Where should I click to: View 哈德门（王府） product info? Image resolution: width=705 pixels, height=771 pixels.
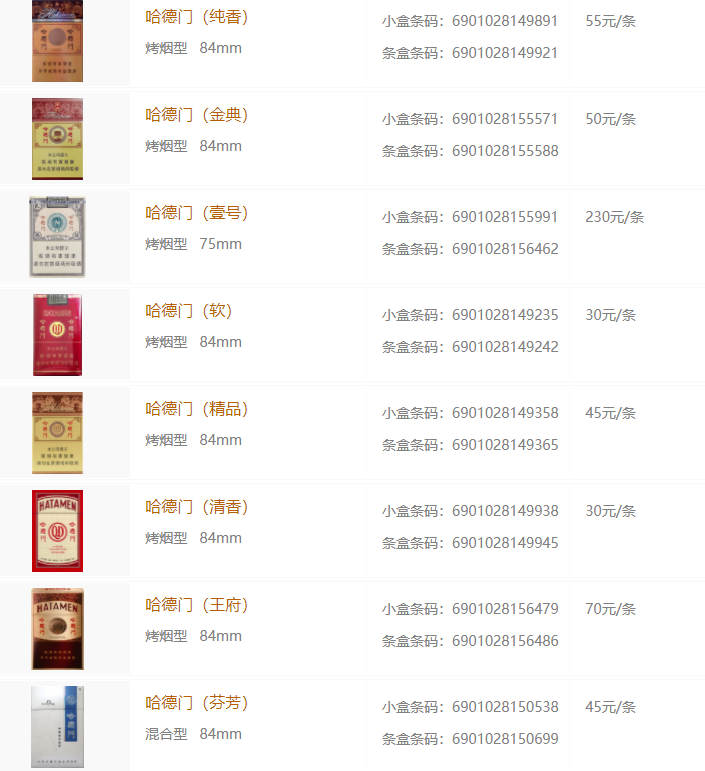[196, 606]
